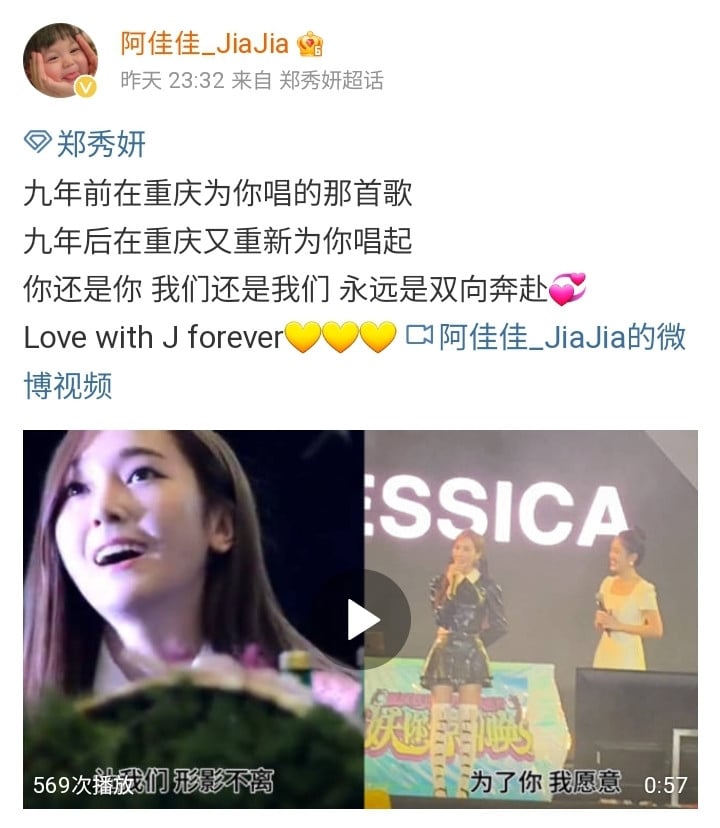This screenshot has width=720, height=828.
Task: Open 阿佳佳_JiaJia's profile avatar
Action: (60, 61)
